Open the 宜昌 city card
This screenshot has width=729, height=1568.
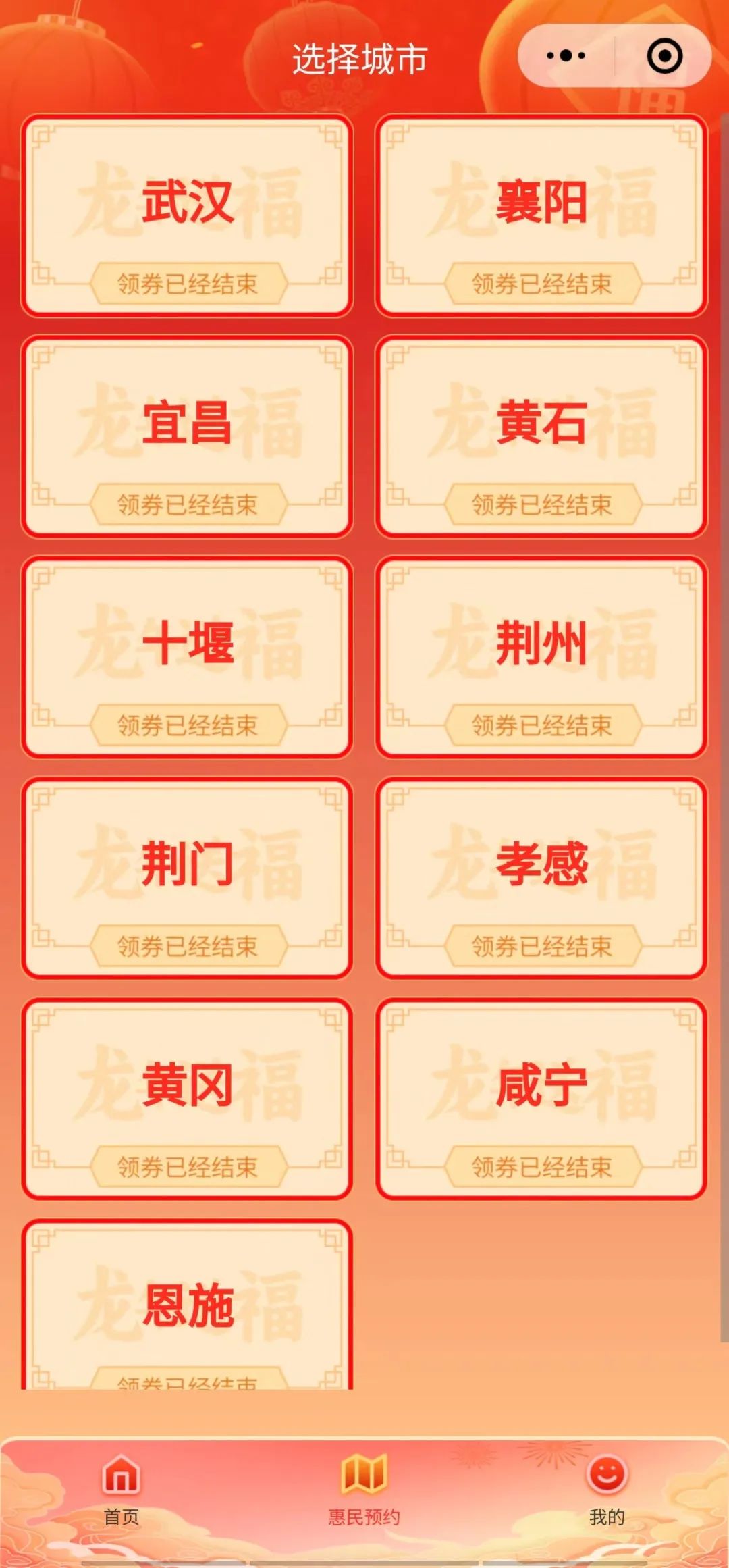[x=187, y=437]
